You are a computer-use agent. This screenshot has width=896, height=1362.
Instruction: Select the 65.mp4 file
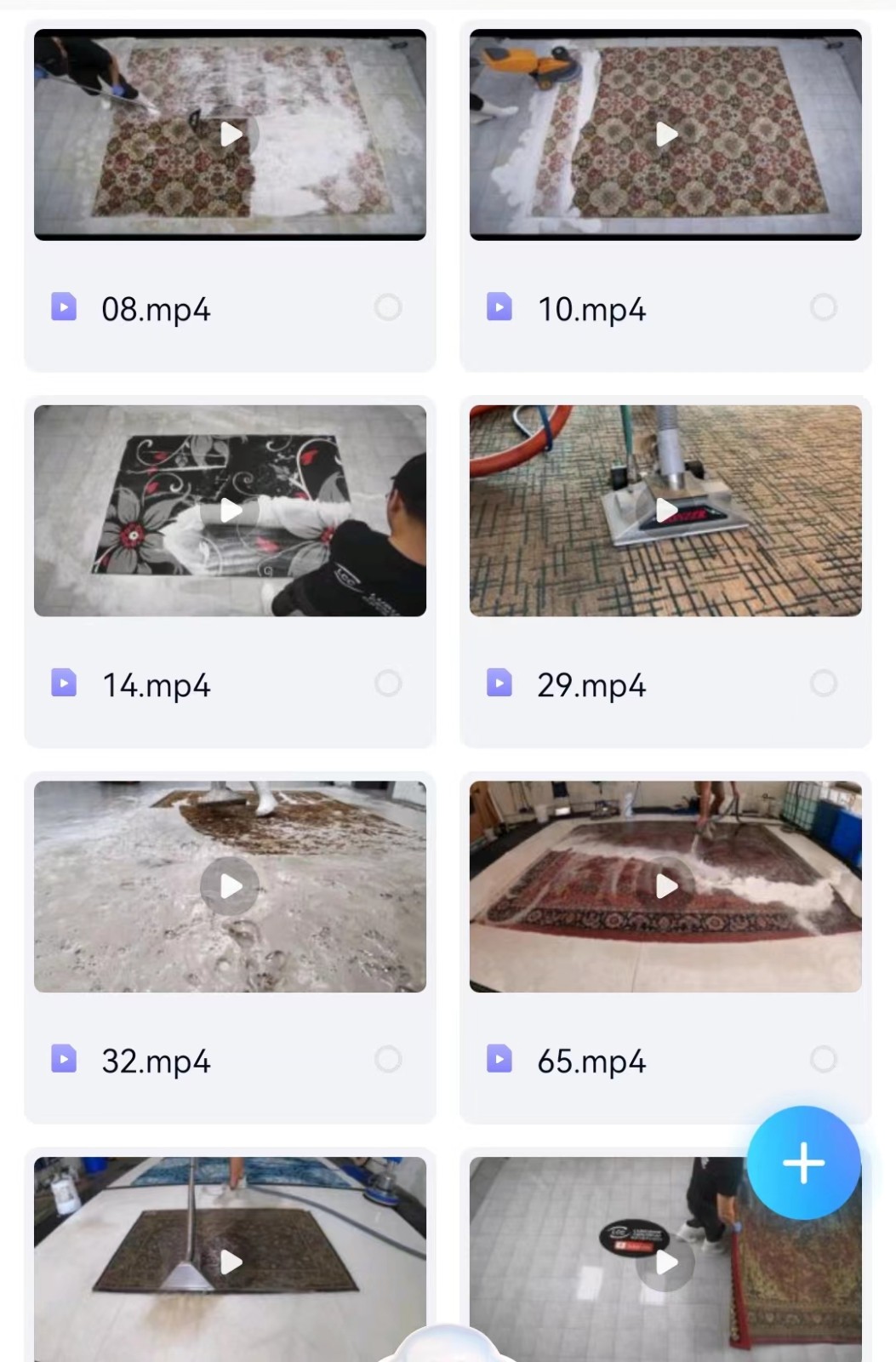click(x=823, y=1060)
